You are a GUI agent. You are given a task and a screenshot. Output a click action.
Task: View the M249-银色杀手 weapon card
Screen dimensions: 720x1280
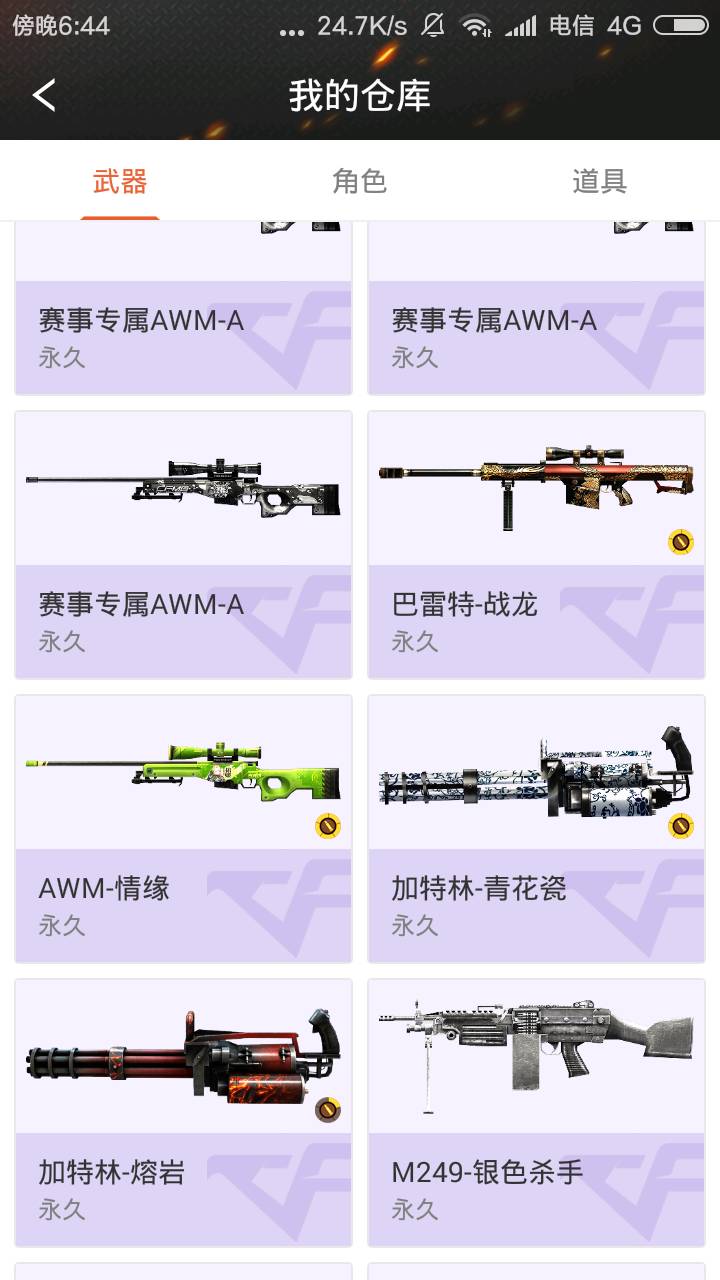[536, 1113]
